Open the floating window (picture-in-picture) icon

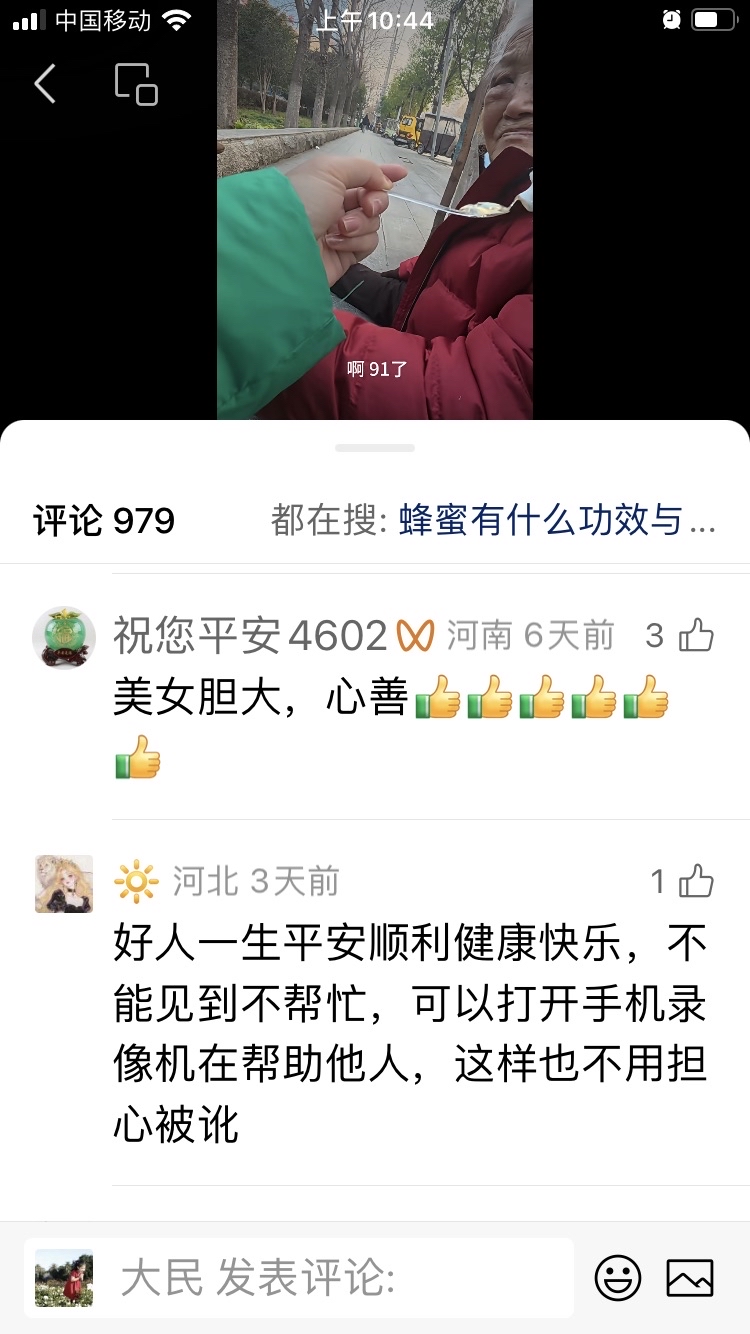click(x=136, y=85)
